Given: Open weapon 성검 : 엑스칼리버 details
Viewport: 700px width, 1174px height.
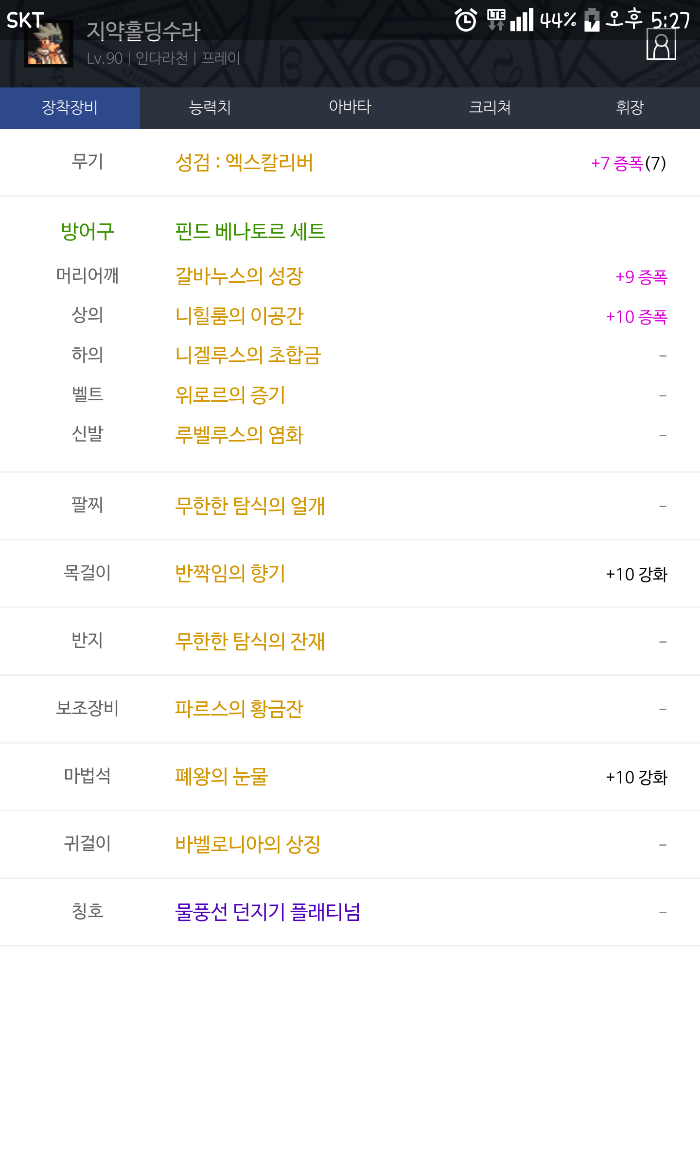Looking at the screenshot, I should [x=244, y=162].
